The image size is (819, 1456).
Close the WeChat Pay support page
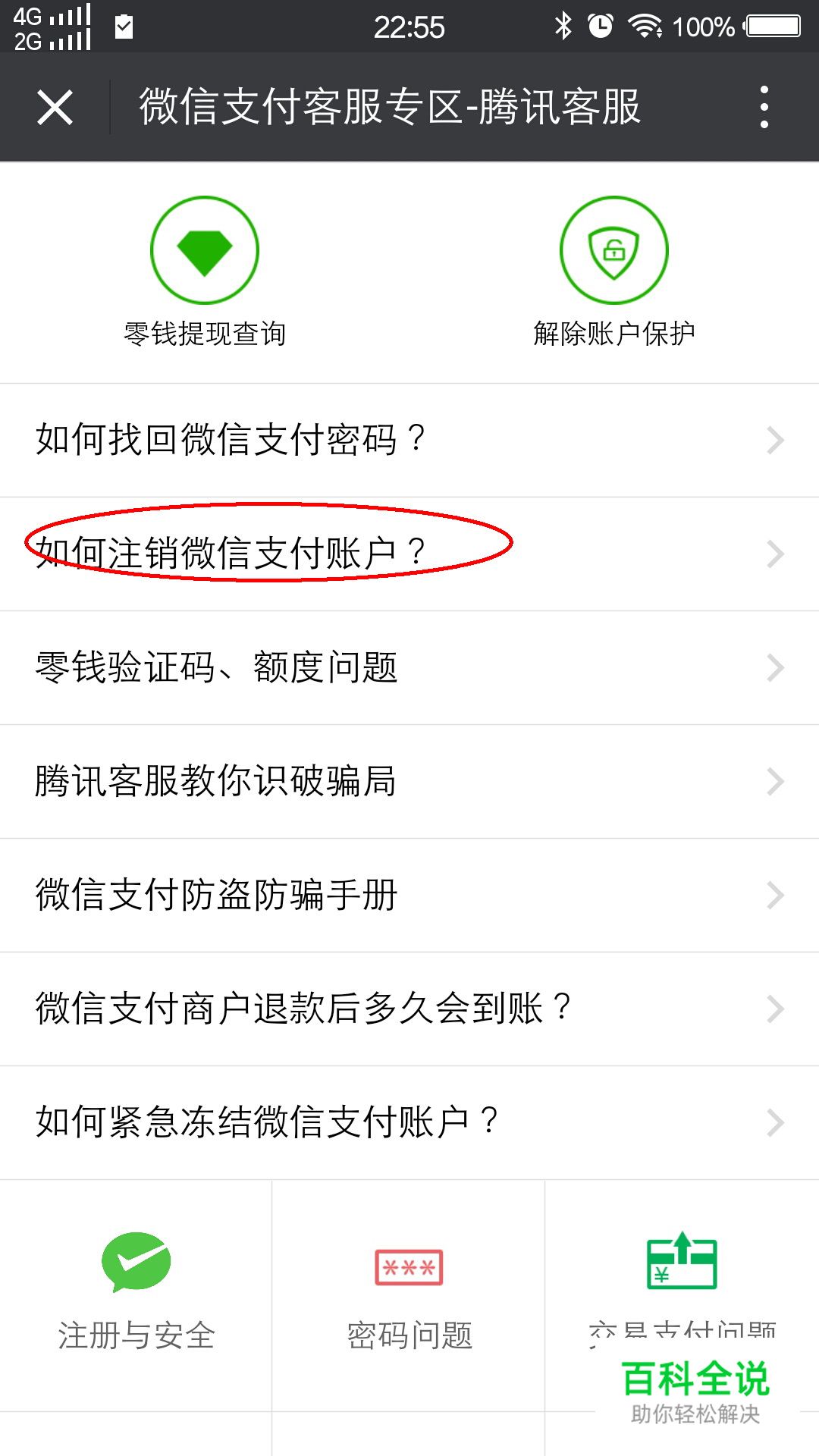click(55, 107)
